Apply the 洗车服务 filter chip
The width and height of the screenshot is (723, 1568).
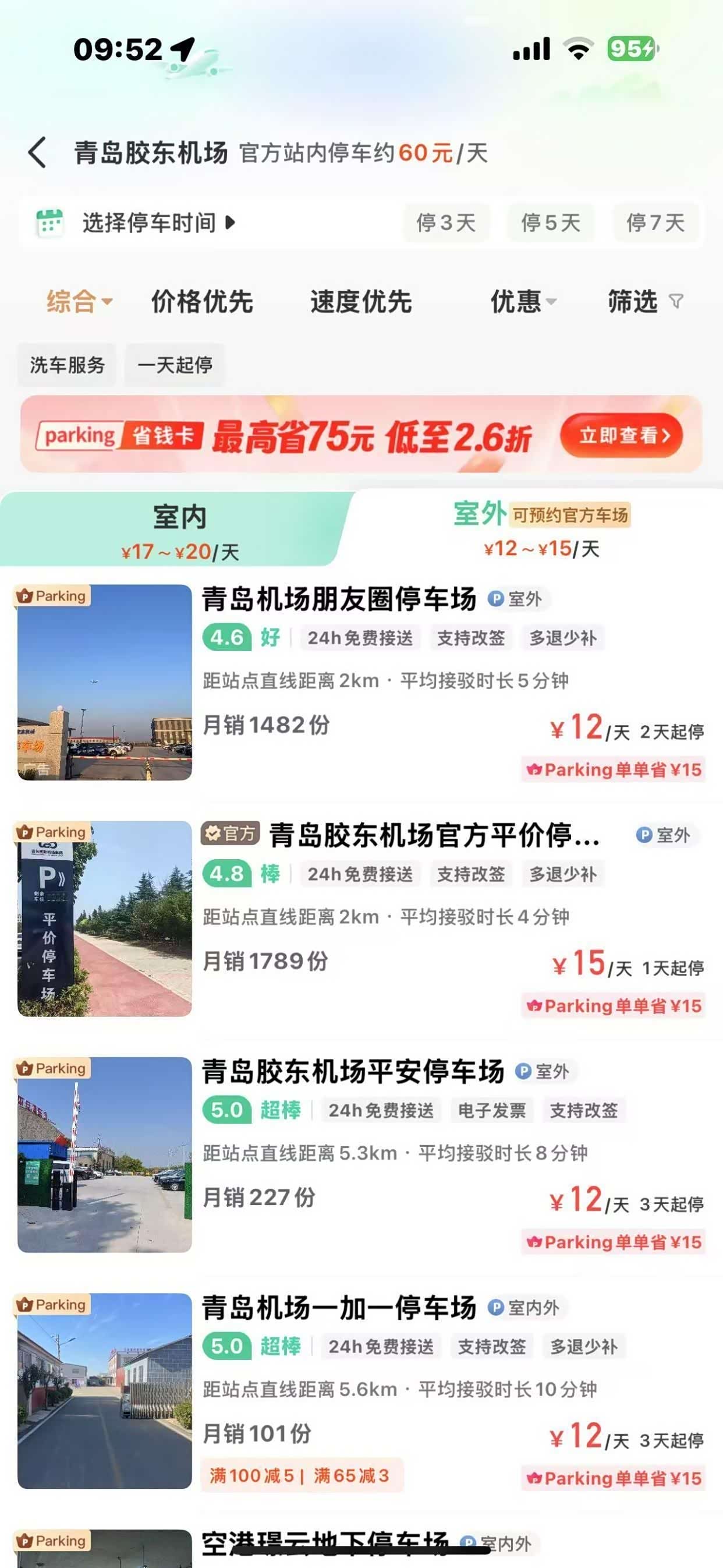click(x=67, y=365)
